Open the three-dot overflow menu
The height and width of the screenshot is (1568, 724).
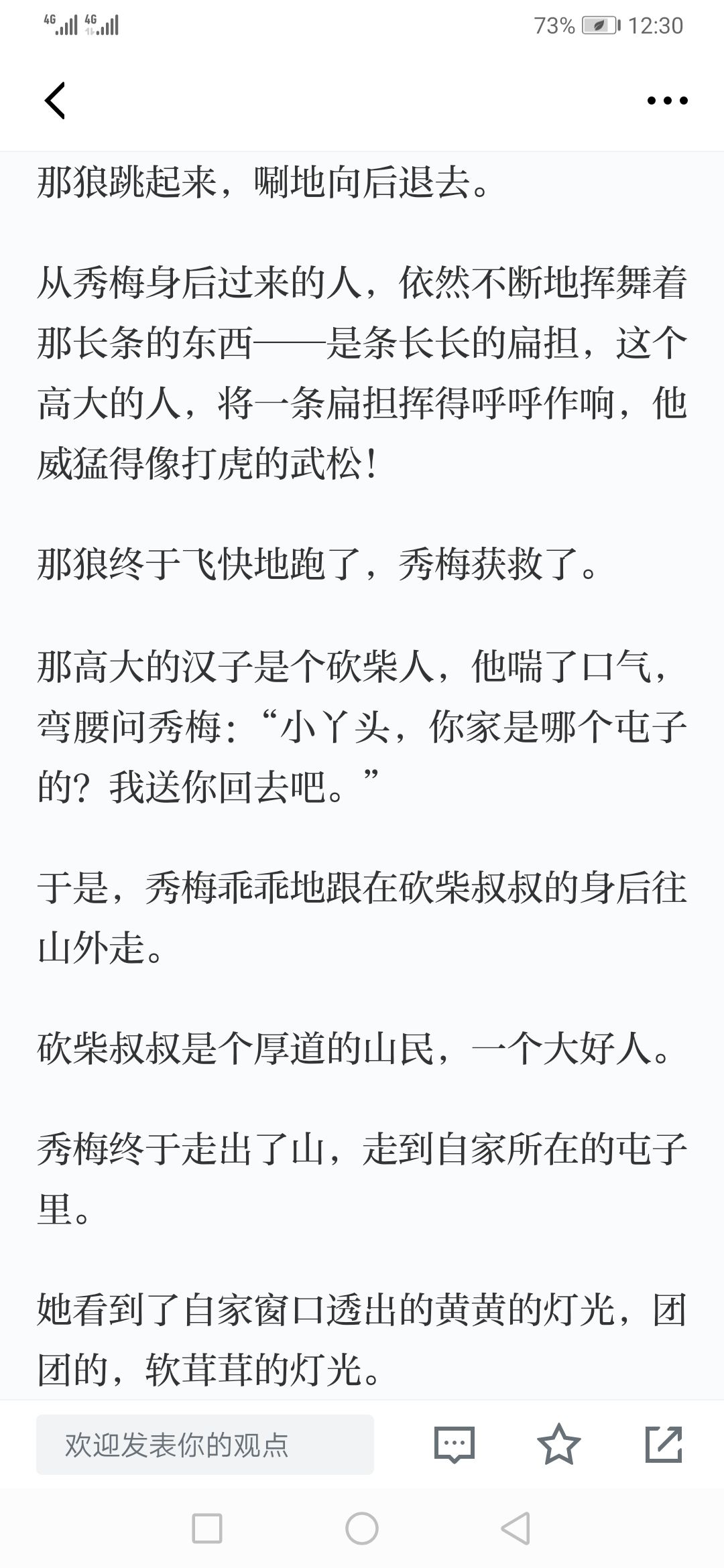tap(667, 101)
